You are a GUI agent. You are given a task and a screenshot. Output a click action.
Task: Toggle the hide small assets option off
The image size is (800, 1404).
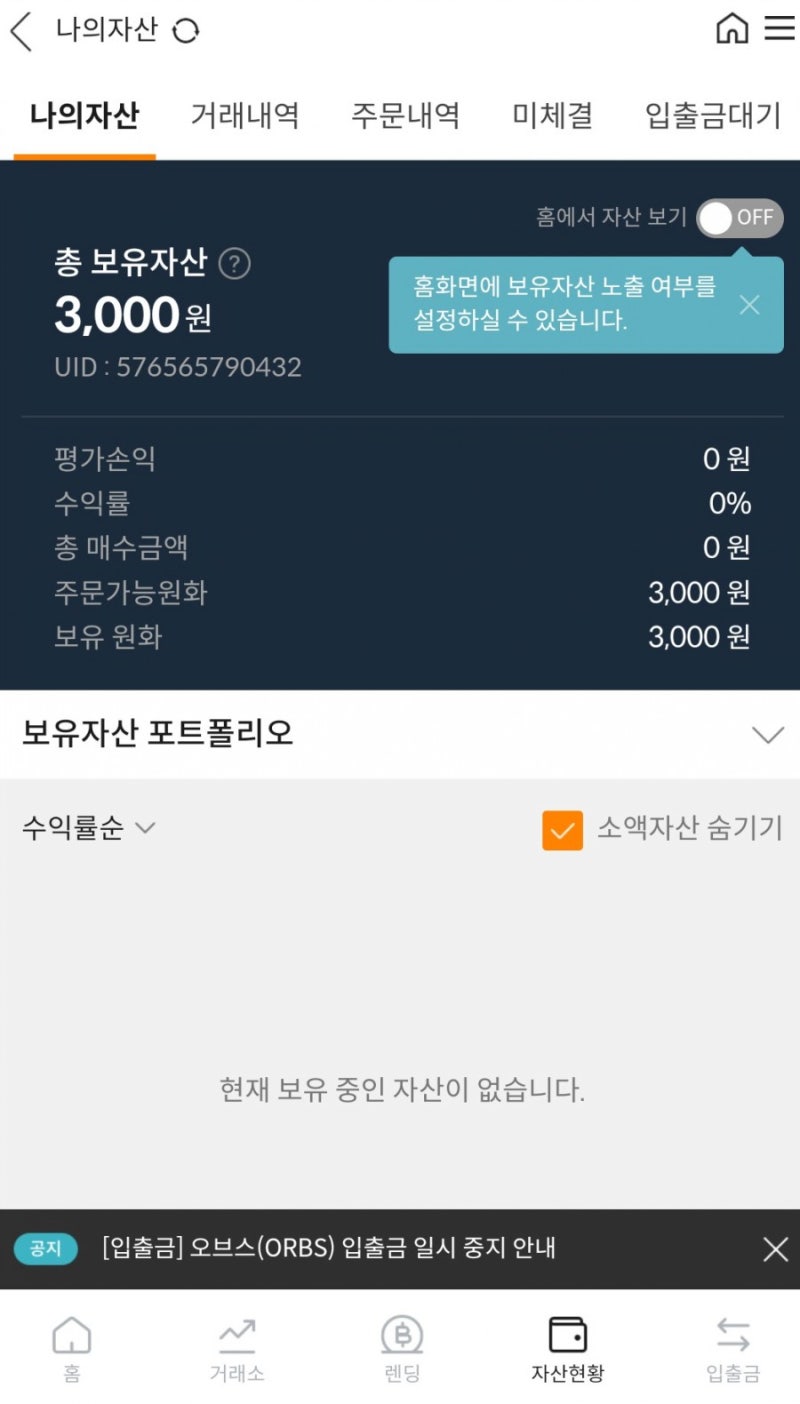click(x=563, y=830)
